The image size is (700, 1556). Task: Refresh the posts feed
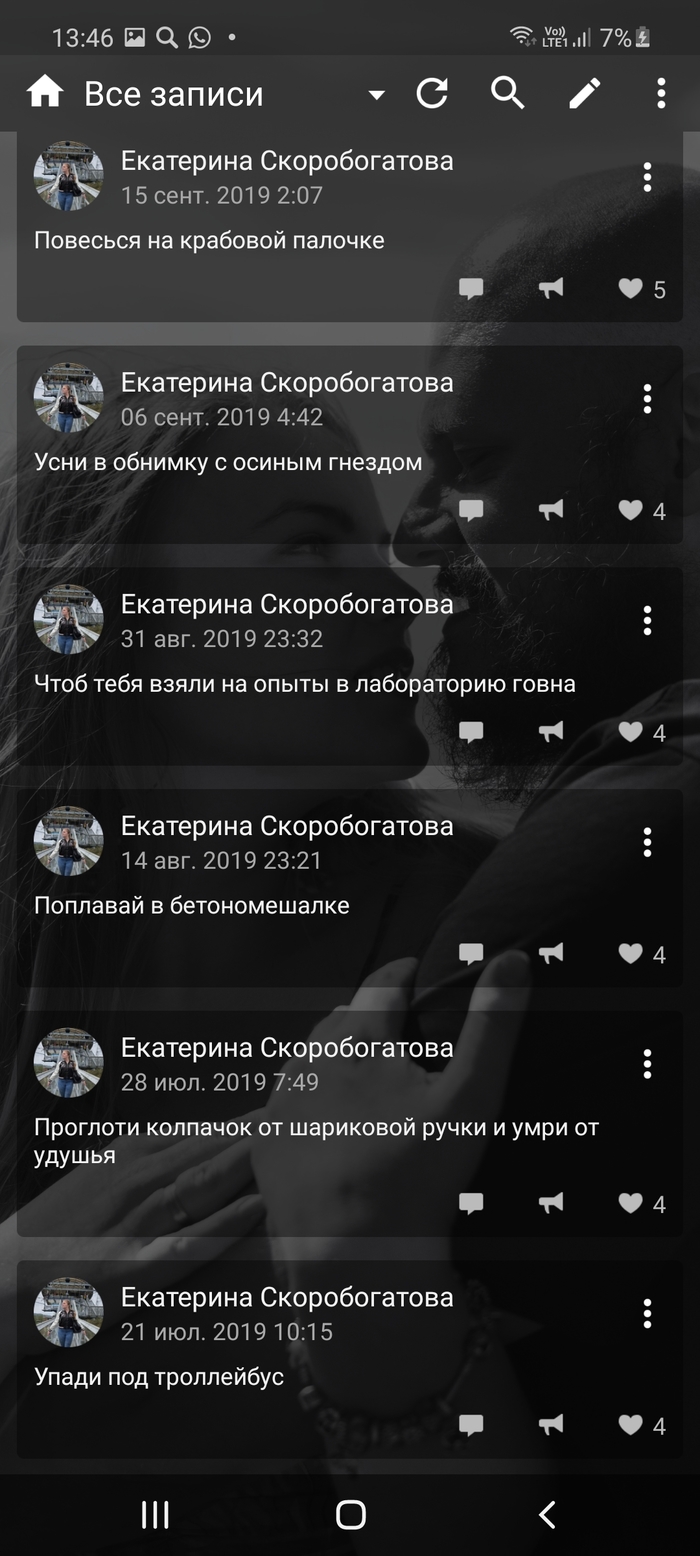pos(432,93)
